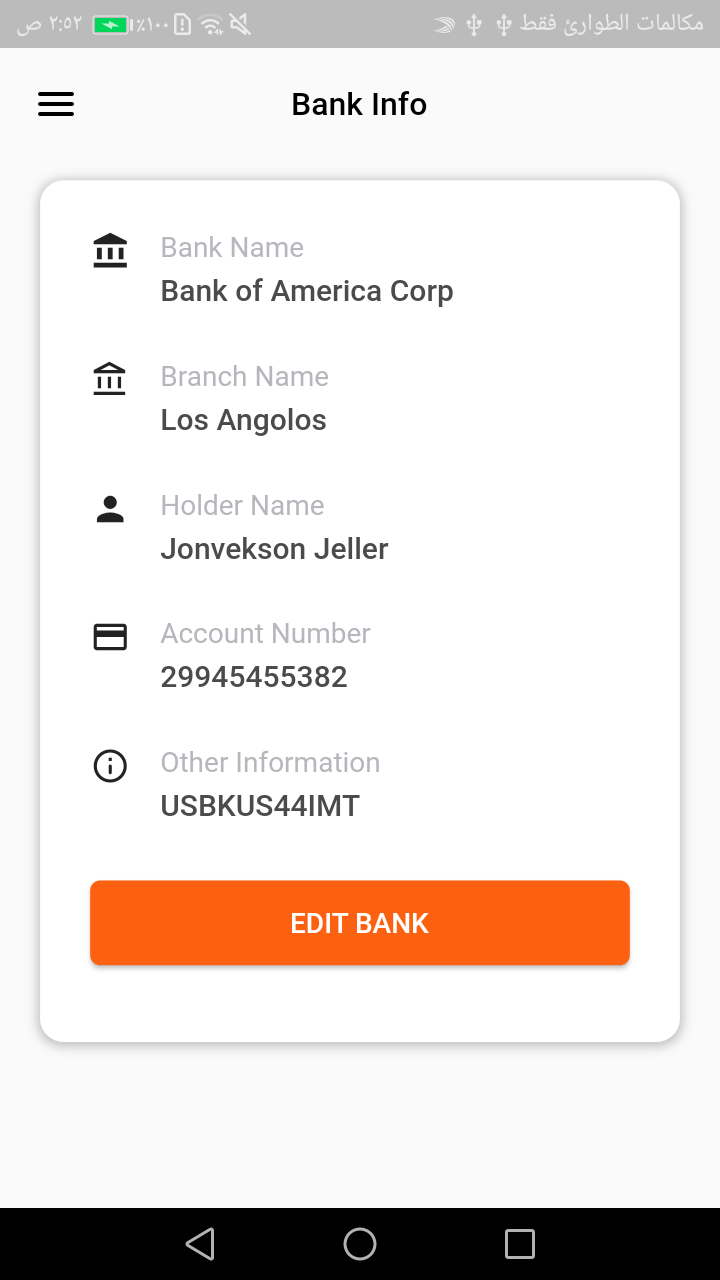Click the info icon next to Other Information
720x1280 pixels.
click(x=110, y=765)
